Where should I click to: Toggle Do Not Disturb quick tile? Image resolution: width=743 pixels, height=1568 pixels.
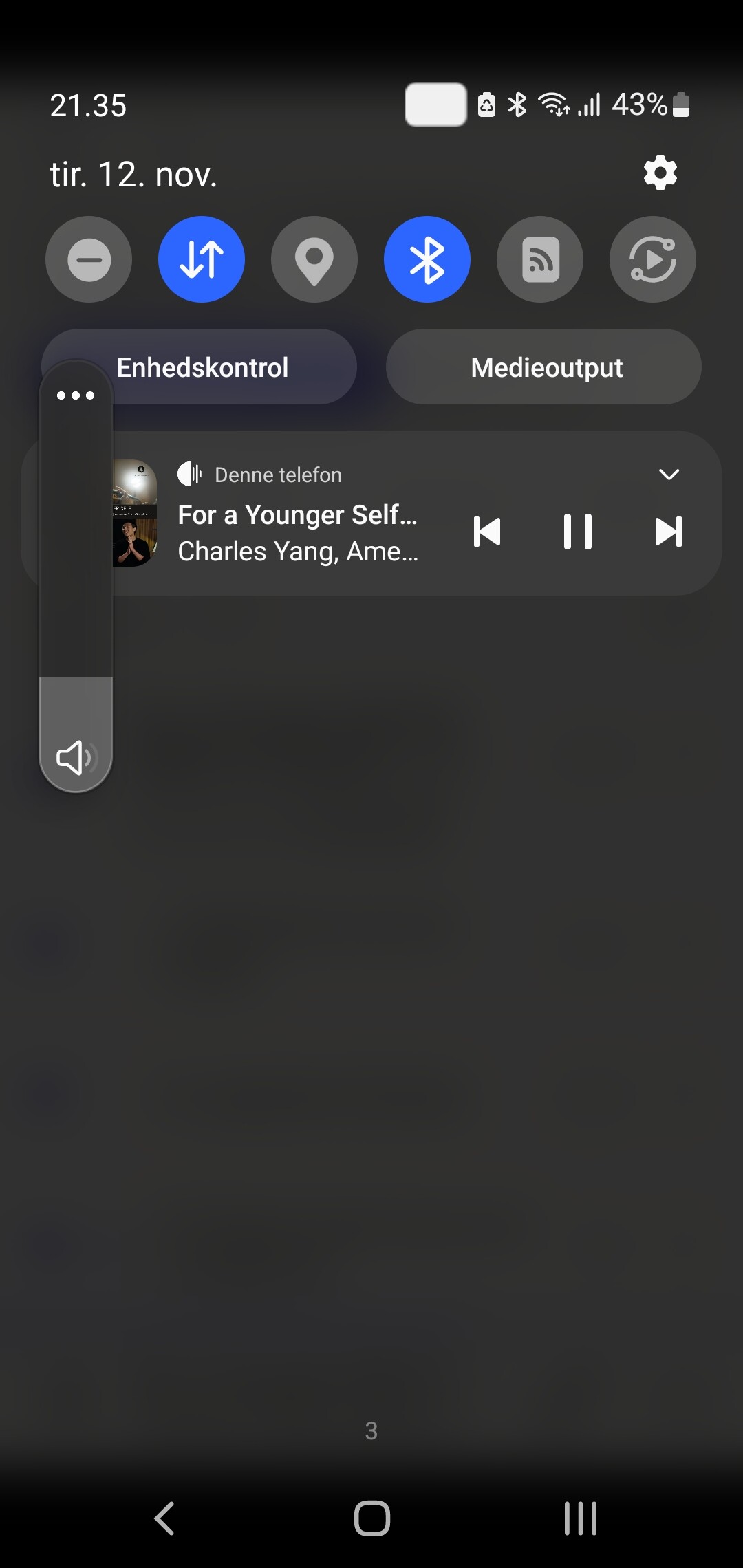coord(89,259)
